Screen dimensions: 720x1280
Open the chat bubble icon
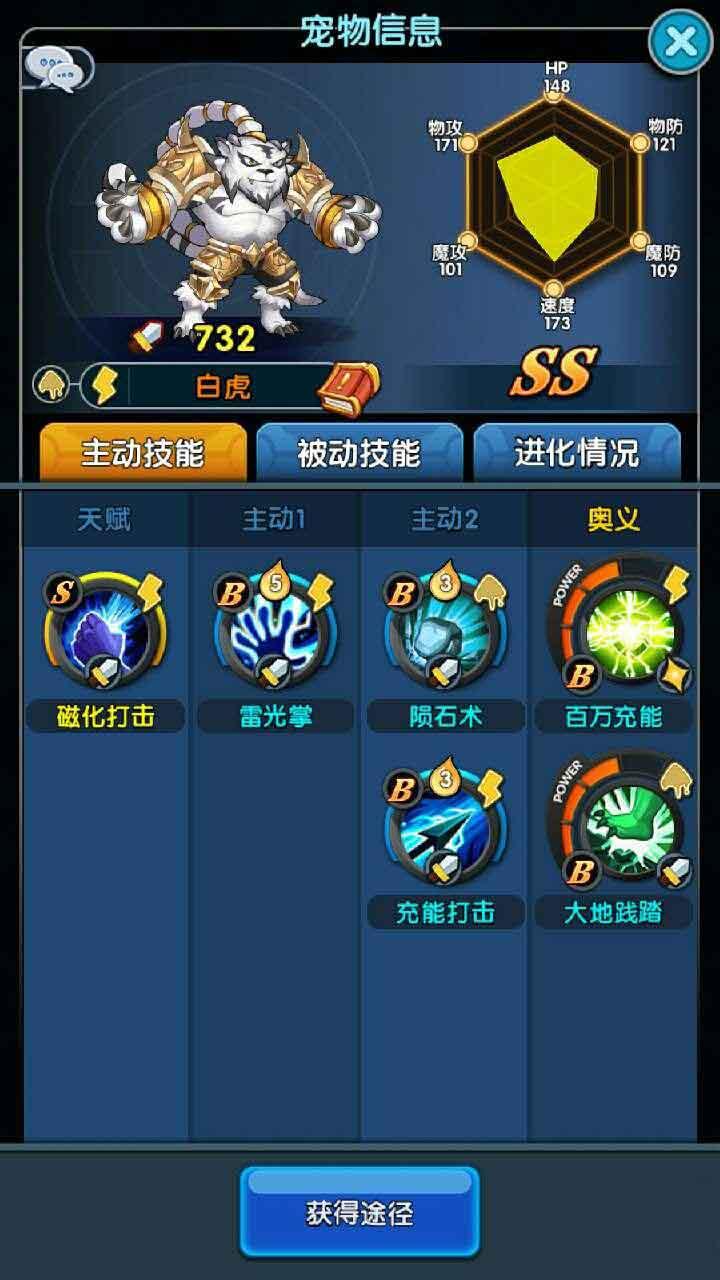click(55, 68)
